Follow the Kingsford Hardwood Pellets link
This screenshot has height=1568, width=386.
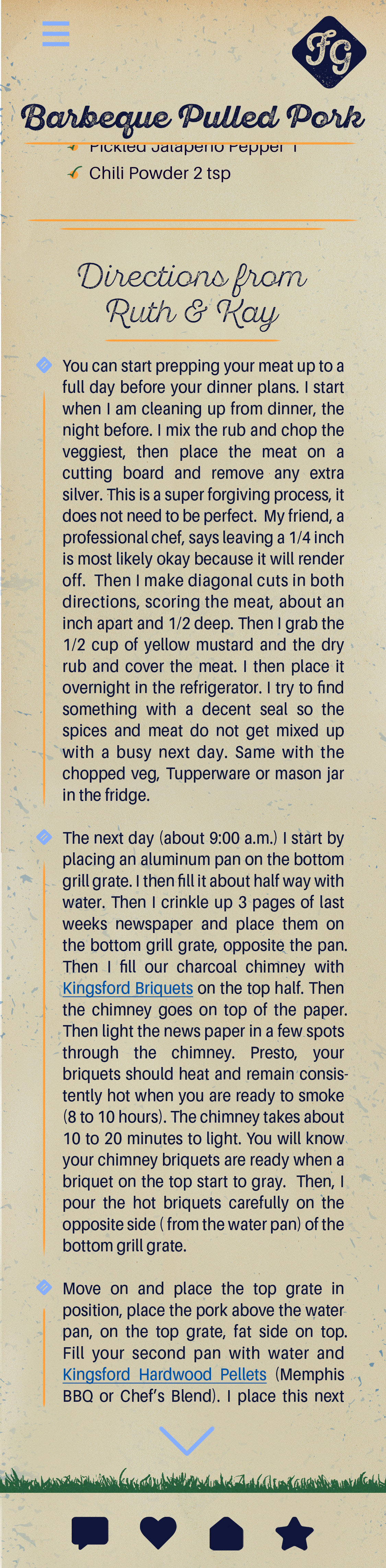pyautogui.click(x=164, y=1374)
